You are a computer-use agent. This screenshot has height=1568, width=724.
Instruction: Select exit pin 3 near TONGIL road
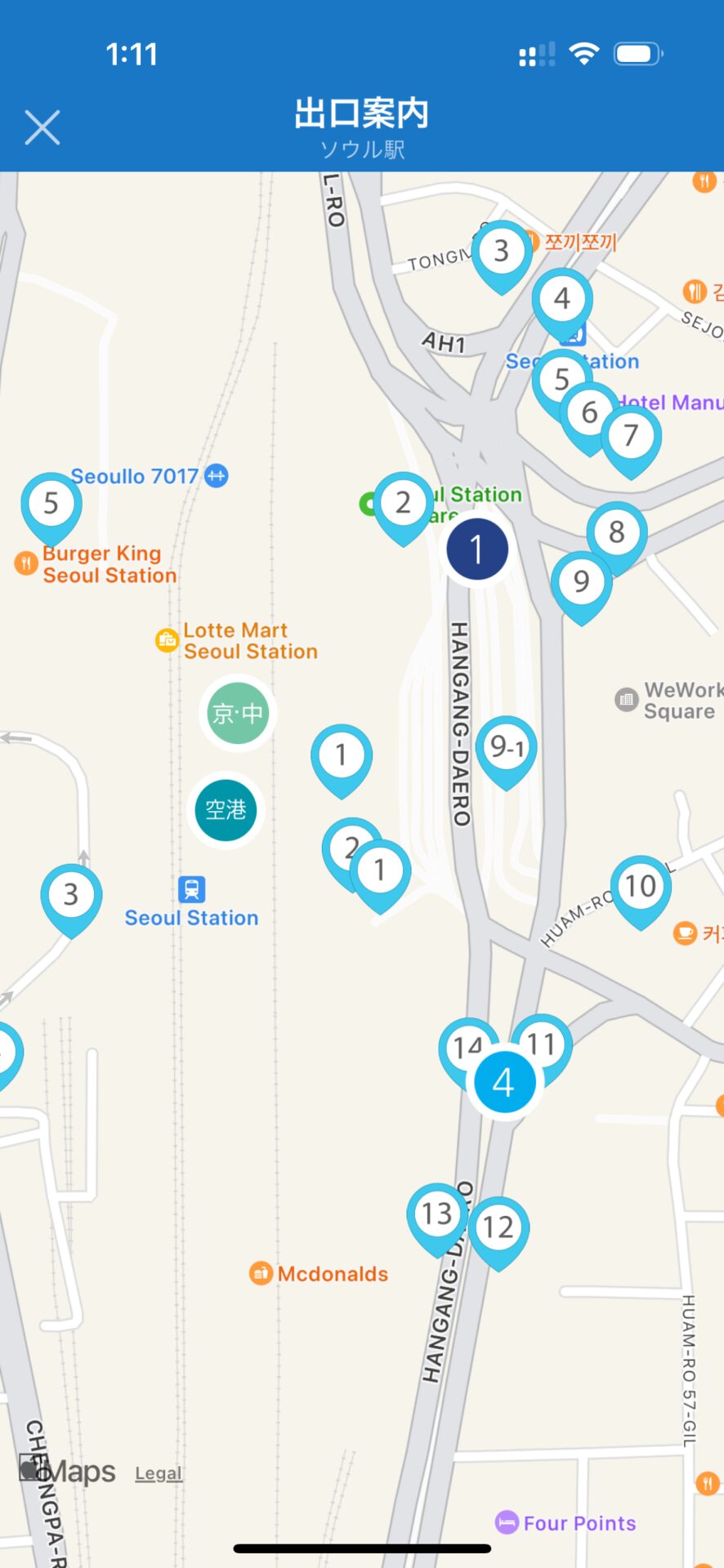coord(502,256)
